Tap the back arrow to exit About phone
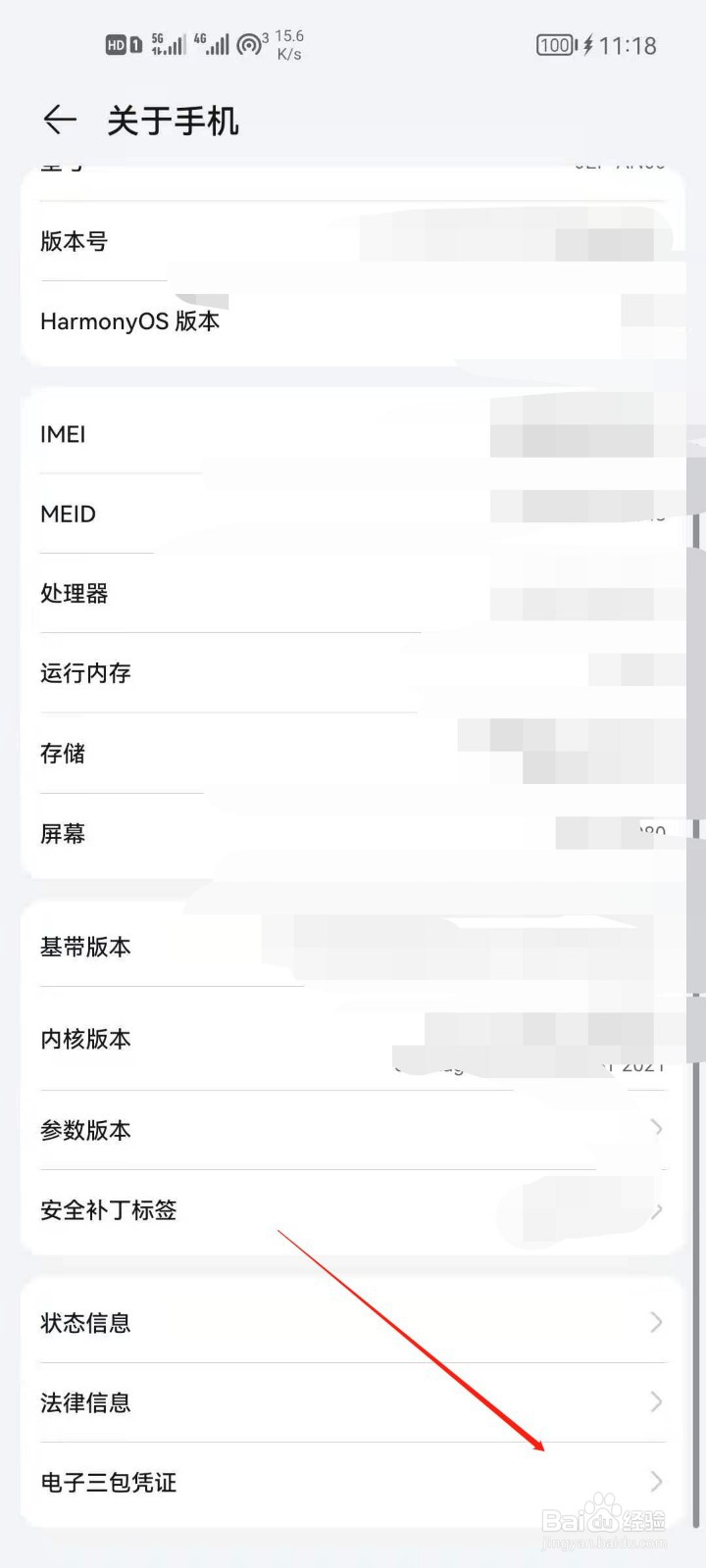 click(x=60, y=120)
